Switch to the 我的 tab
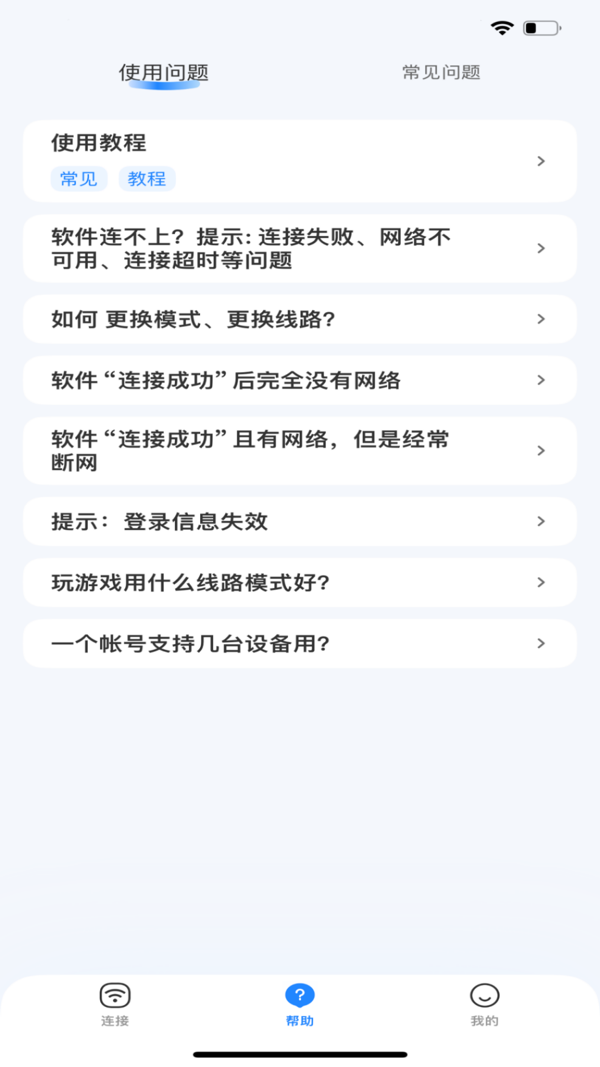This screenshot has width=600, height=1067. (x=484, y=1004)
